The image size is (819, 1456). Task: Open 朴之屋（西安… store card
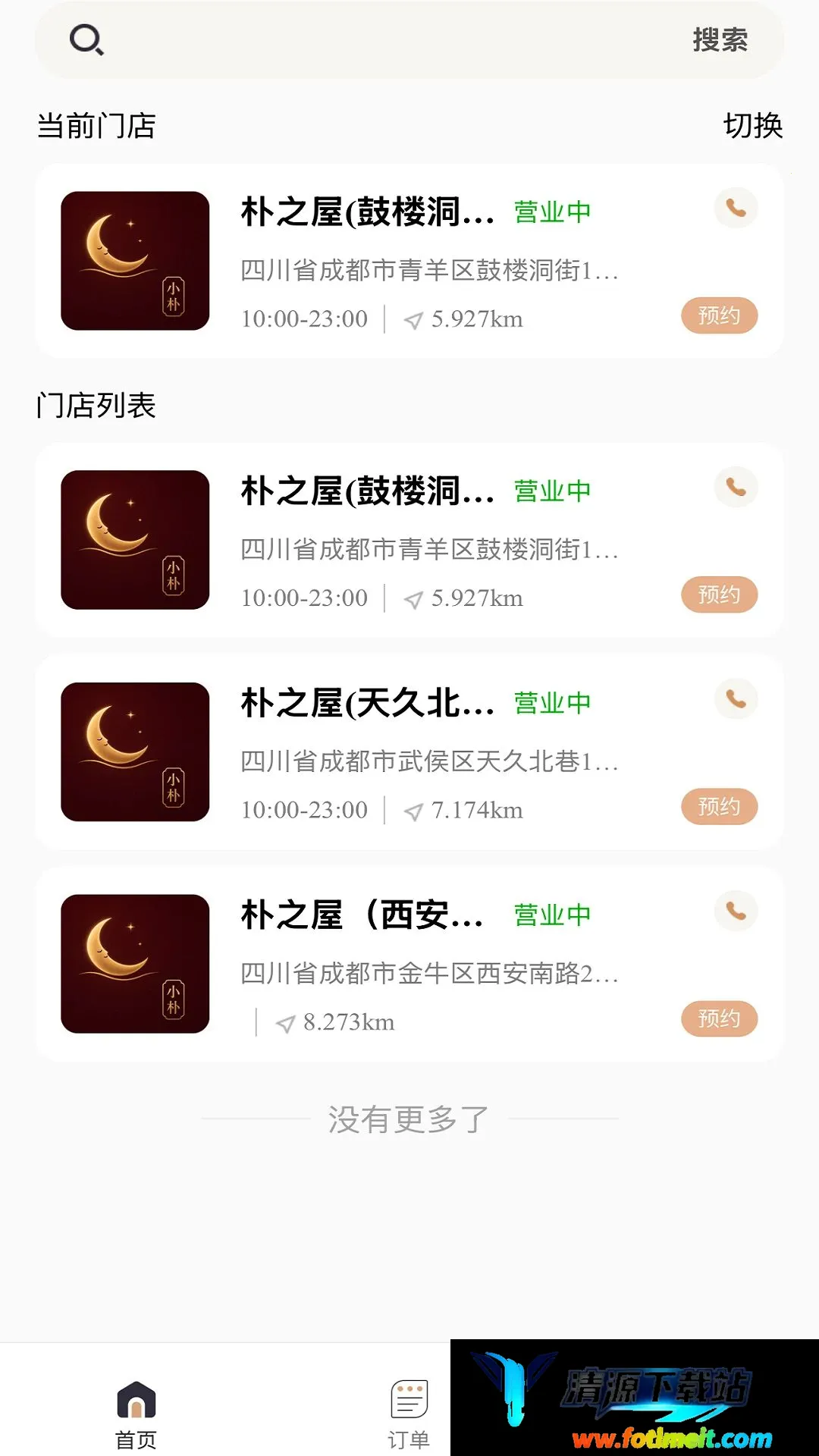(x=409, y=964)
